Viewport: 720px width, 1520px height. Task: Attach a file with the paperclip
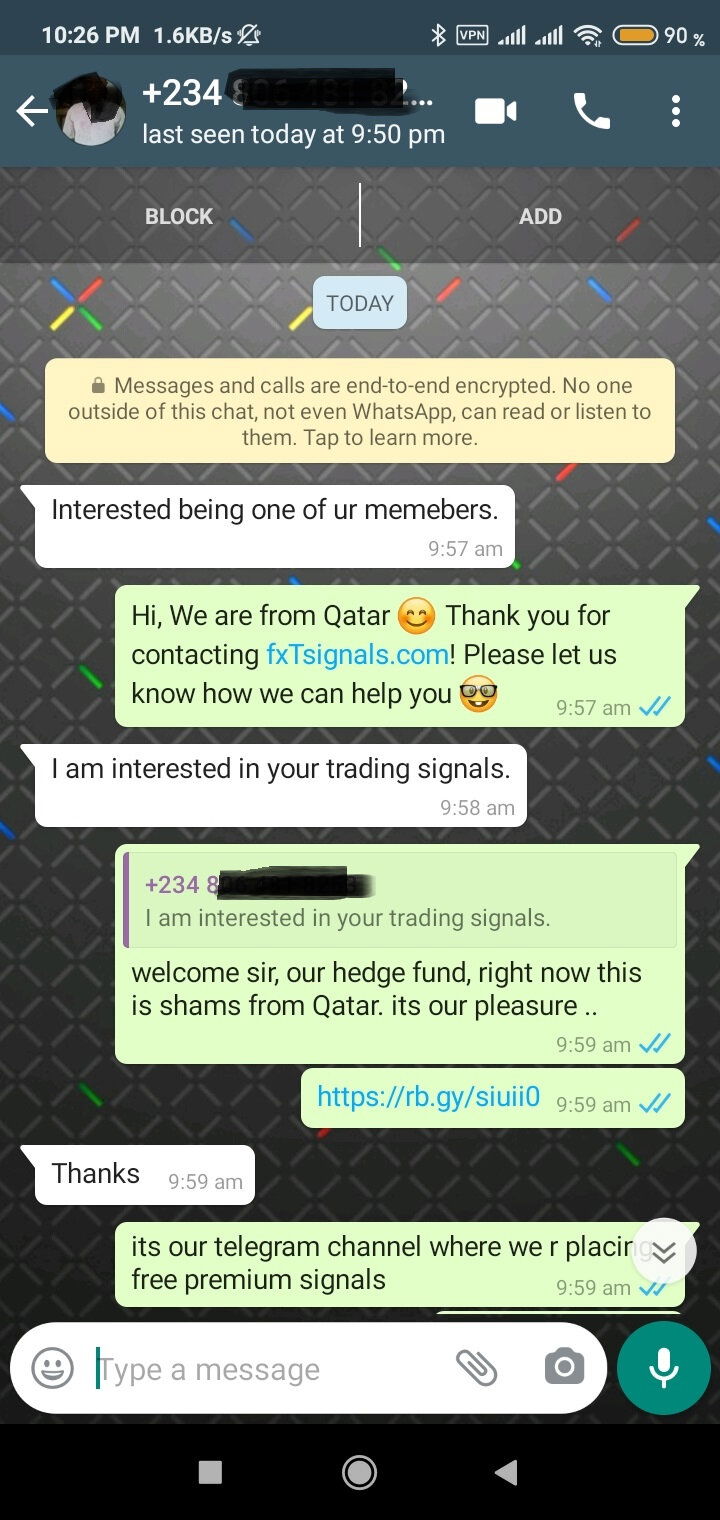[476, 1368]
